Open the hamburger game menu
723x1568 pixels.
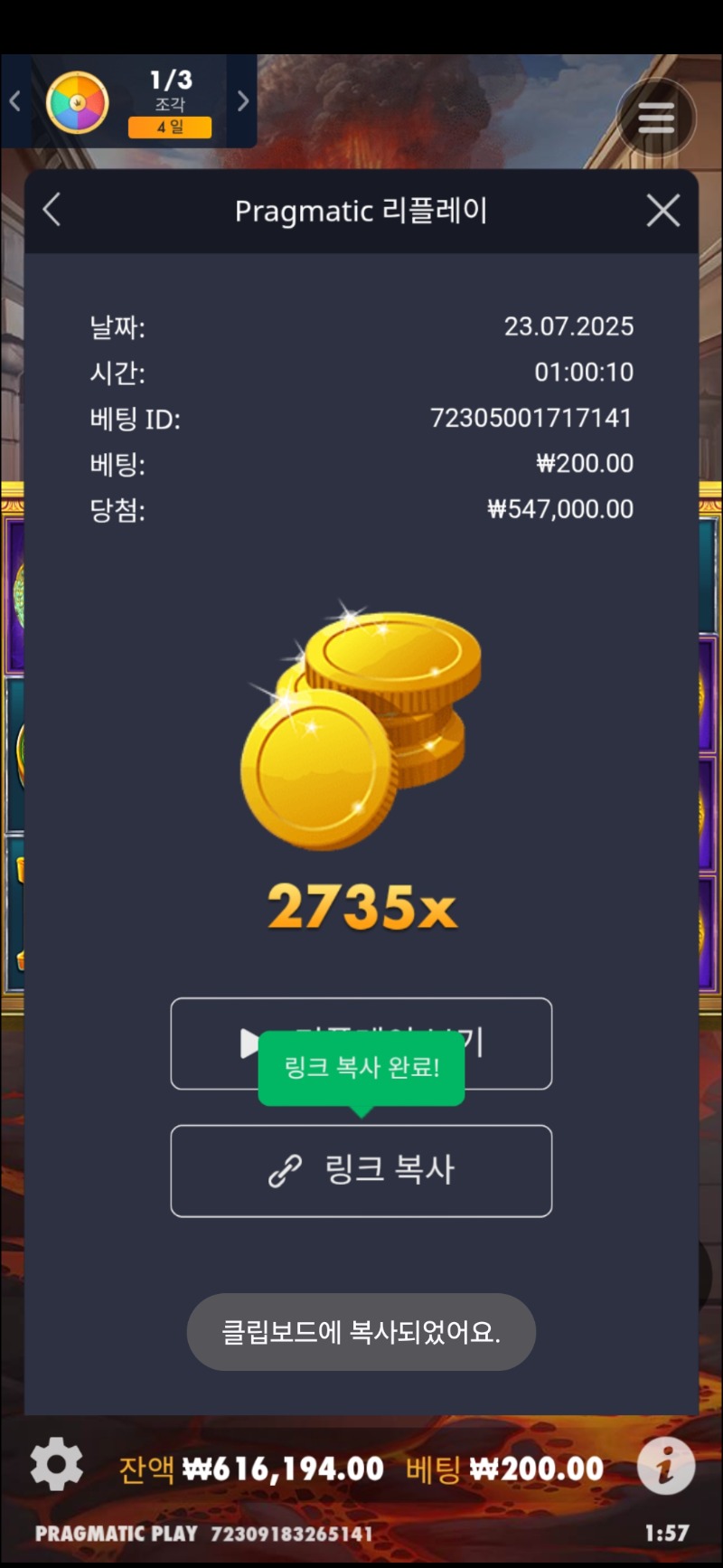pos(656,118)
